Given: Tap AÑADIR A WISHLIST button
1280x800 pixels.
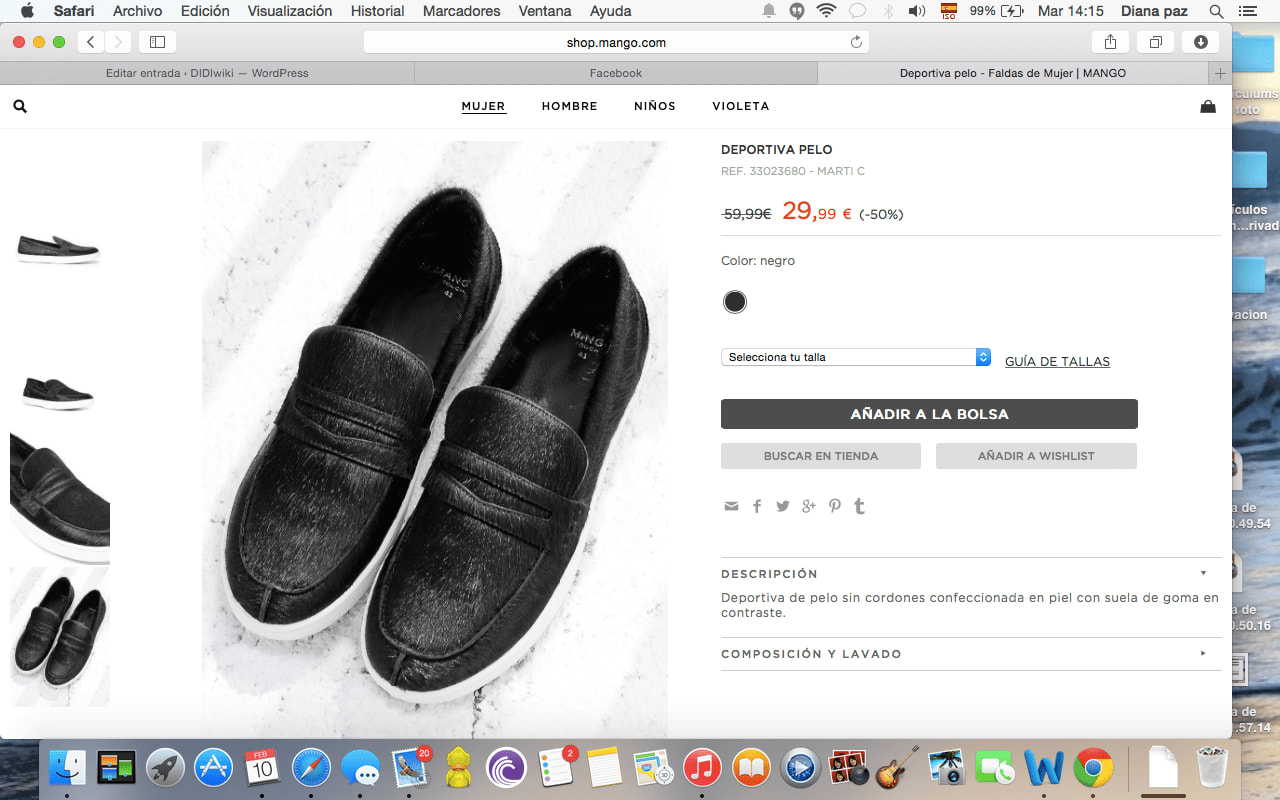Looking at the screenshot, I should pyautogui.click(x=1036, y=456).
